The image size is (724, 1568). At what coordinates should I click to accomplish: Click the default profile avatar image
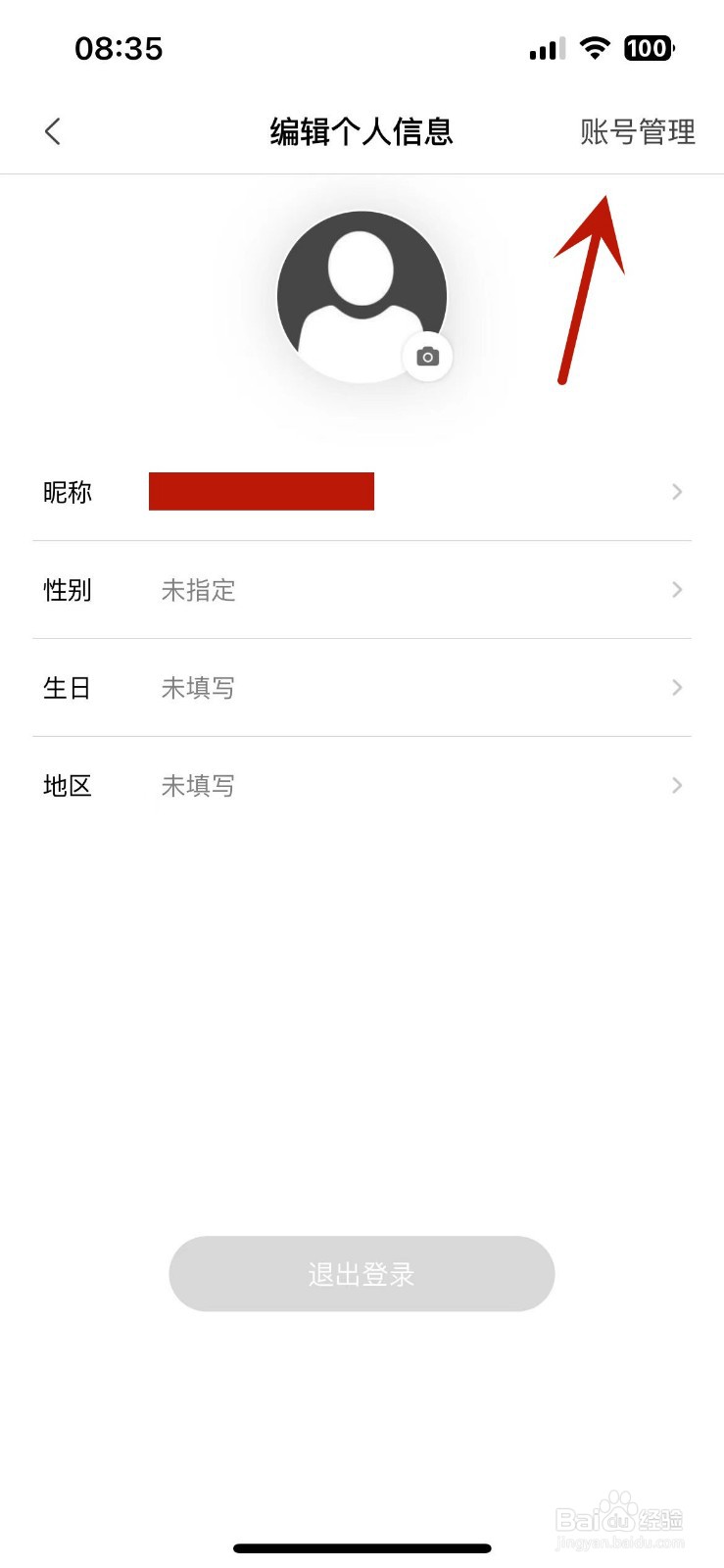362,294
